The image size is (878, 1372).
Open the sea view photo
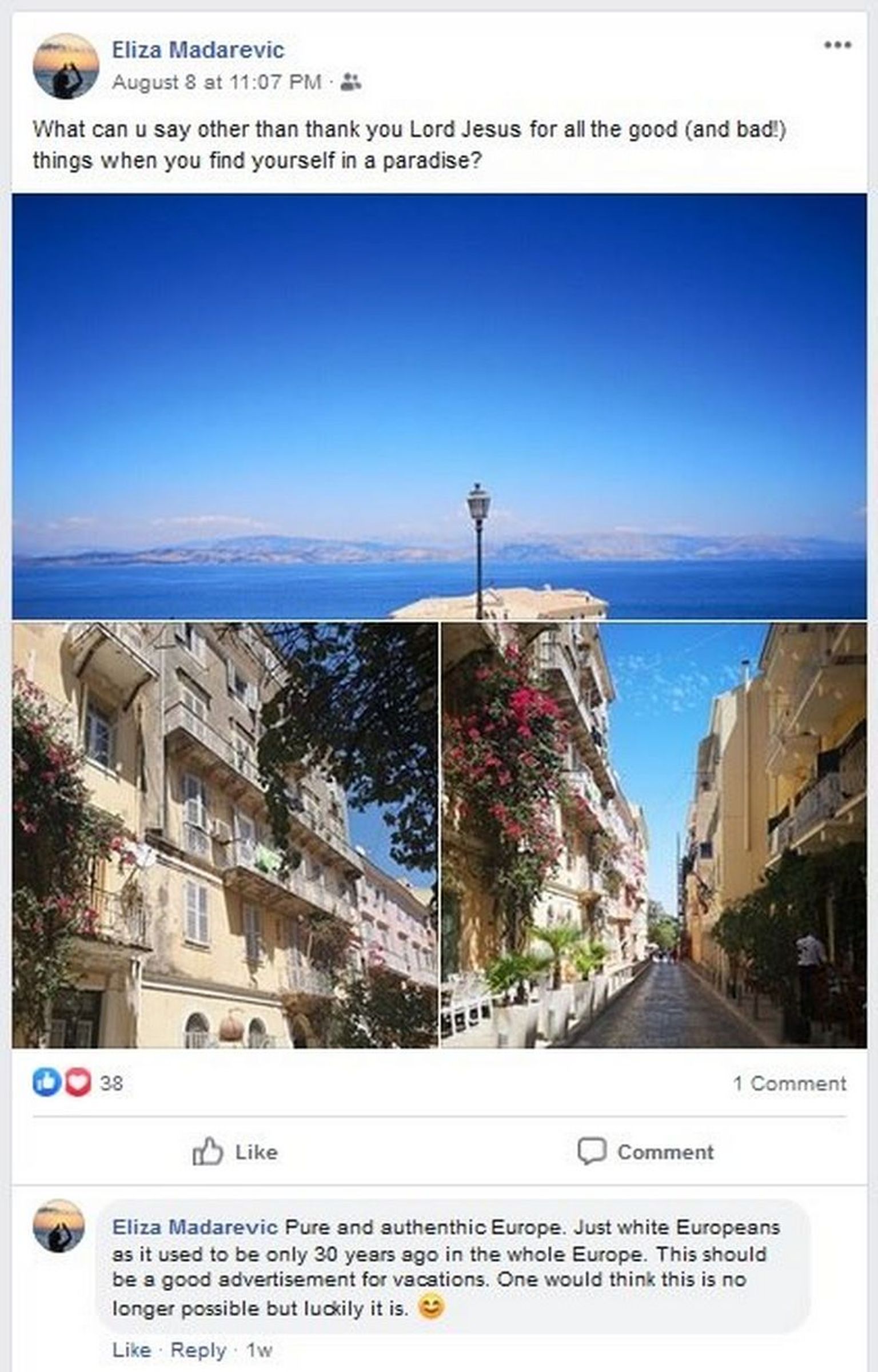tap(439, 406)
